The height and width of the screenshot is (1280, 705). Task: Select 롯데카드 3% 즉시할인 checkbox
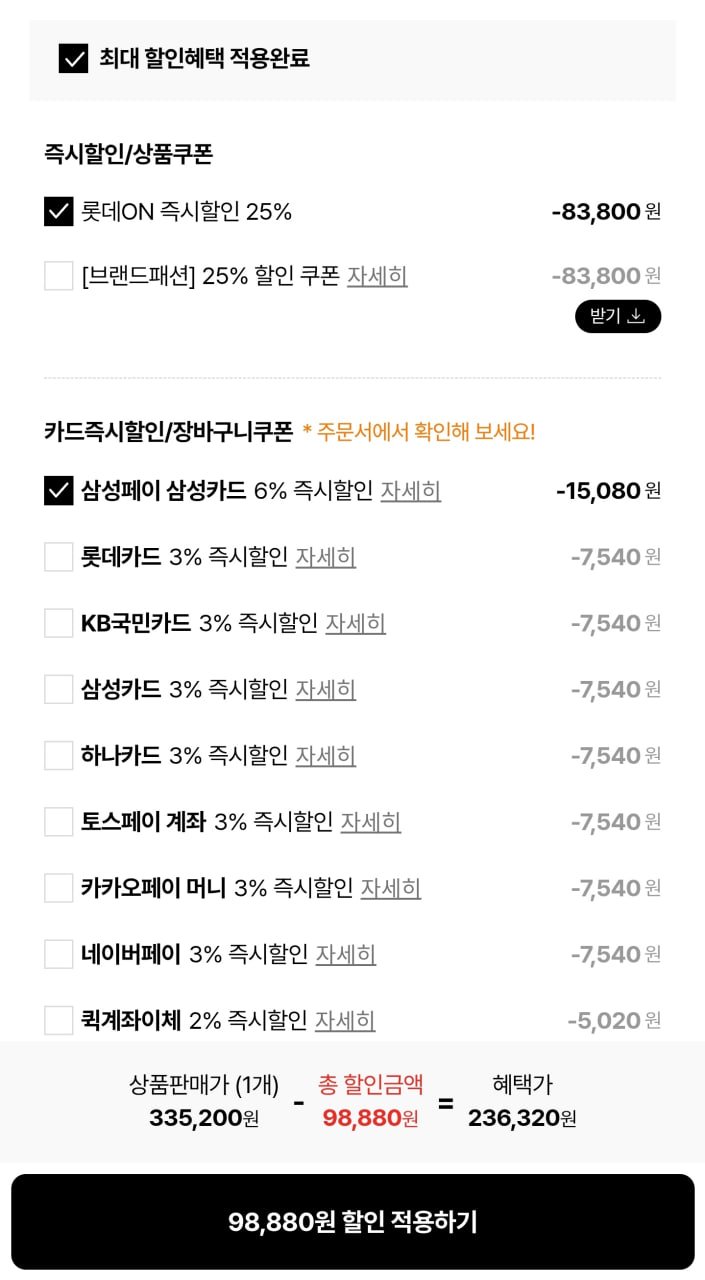click(59, 557)
